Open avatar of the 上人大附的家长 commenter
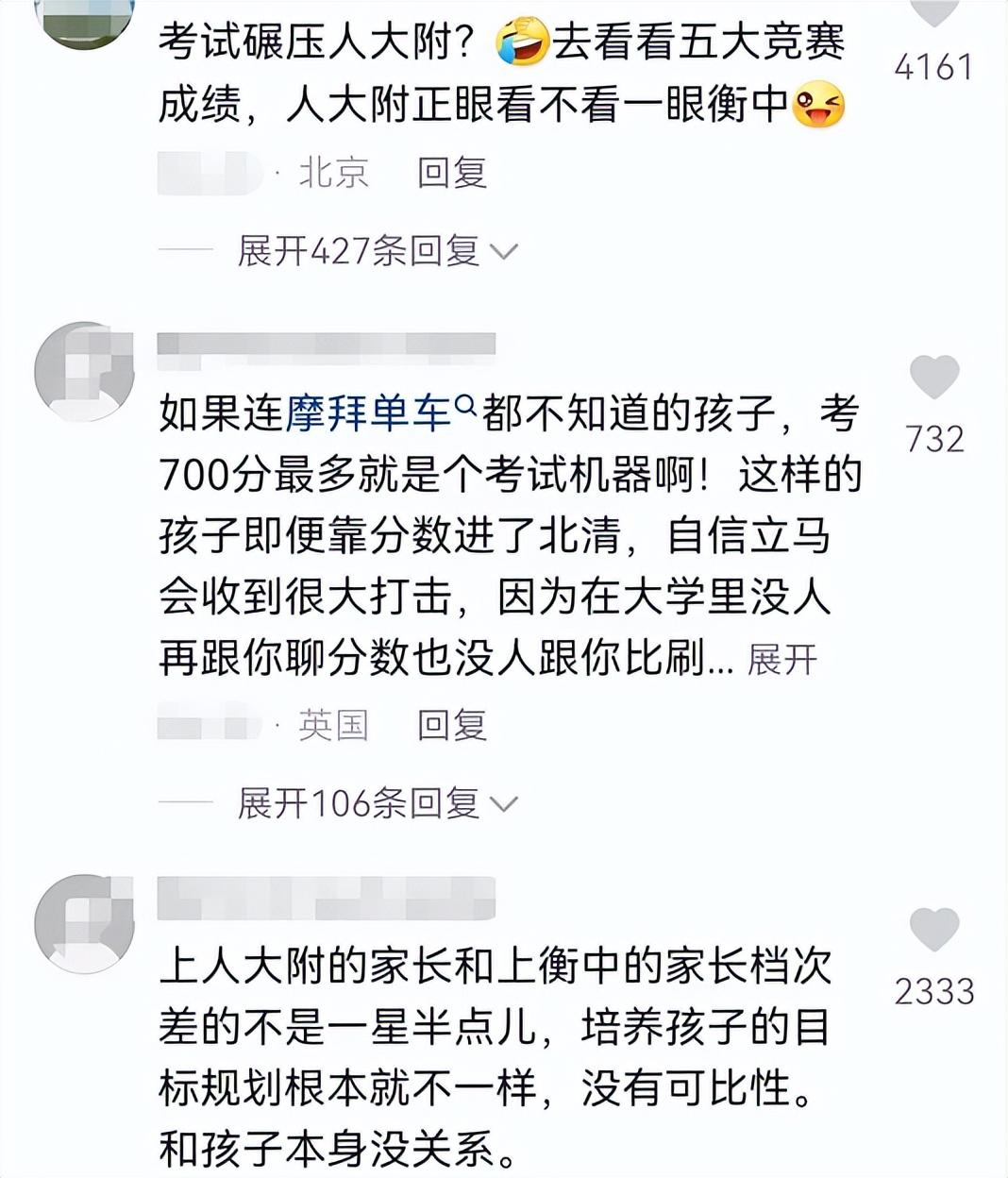The width and height of the screenshot is (1008, 1178). tap(84, 923)
